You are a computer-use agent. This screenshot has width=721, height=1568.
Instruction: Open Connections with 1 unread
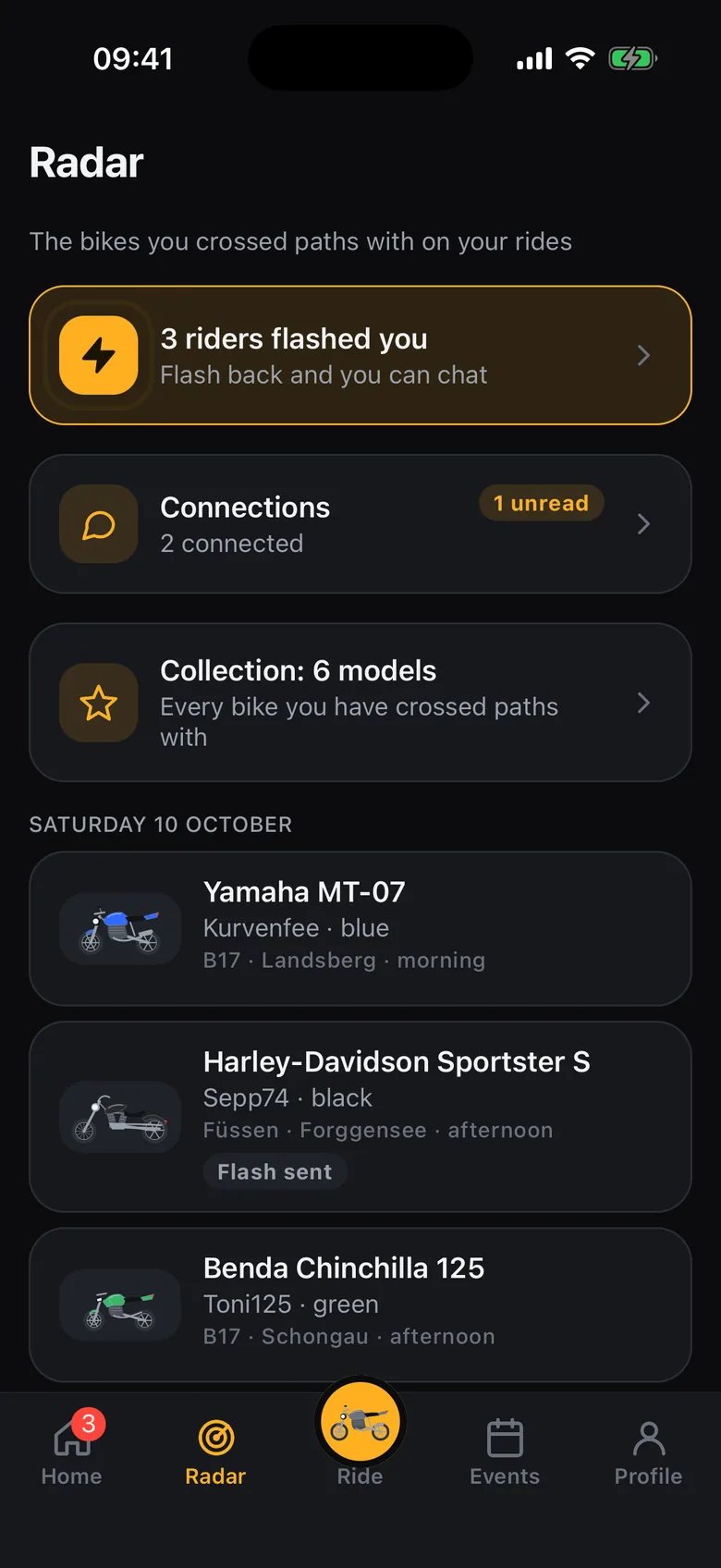(360, 524)
